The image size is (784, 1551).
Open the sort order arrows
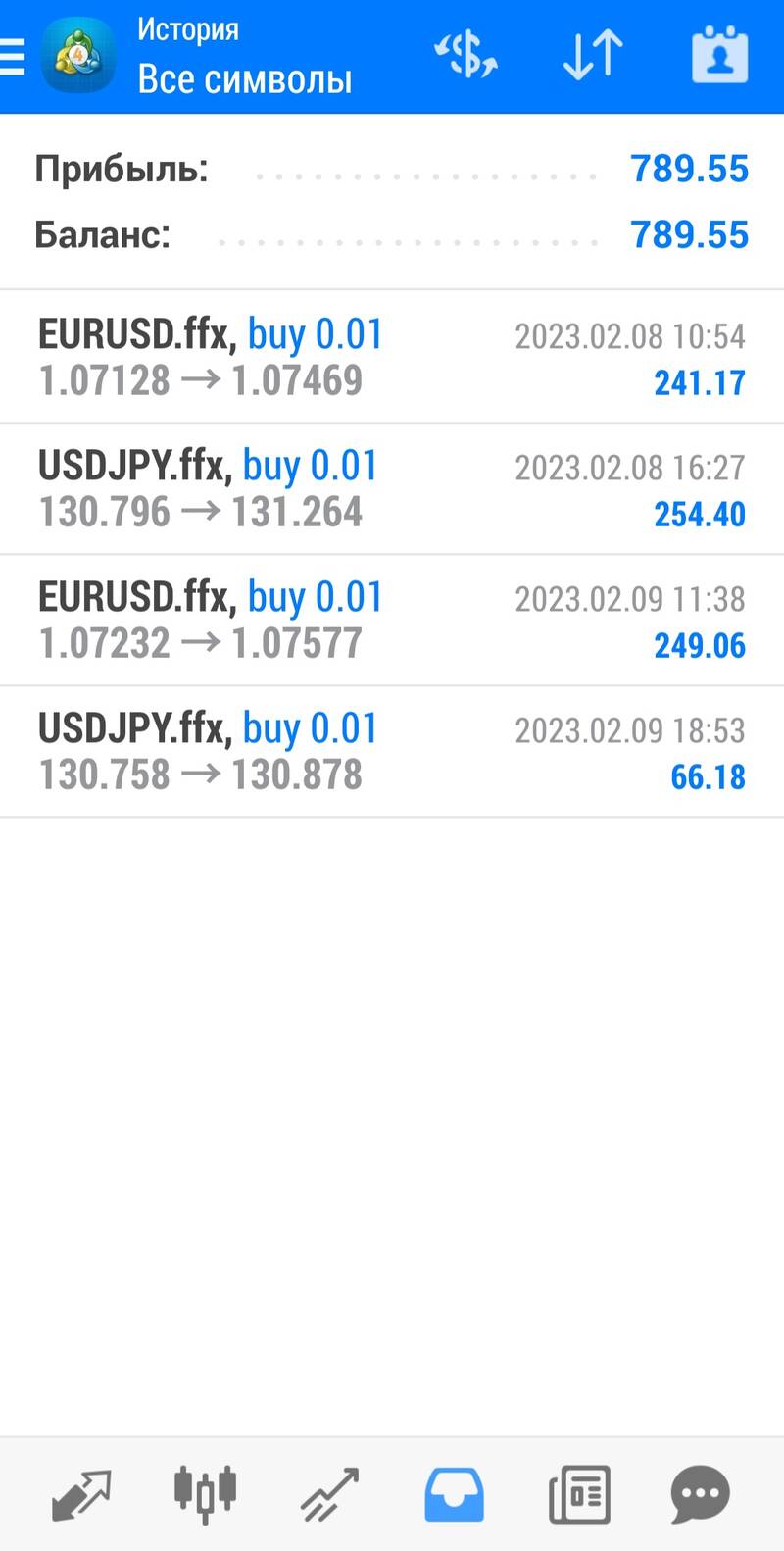[x=593, y=55]
